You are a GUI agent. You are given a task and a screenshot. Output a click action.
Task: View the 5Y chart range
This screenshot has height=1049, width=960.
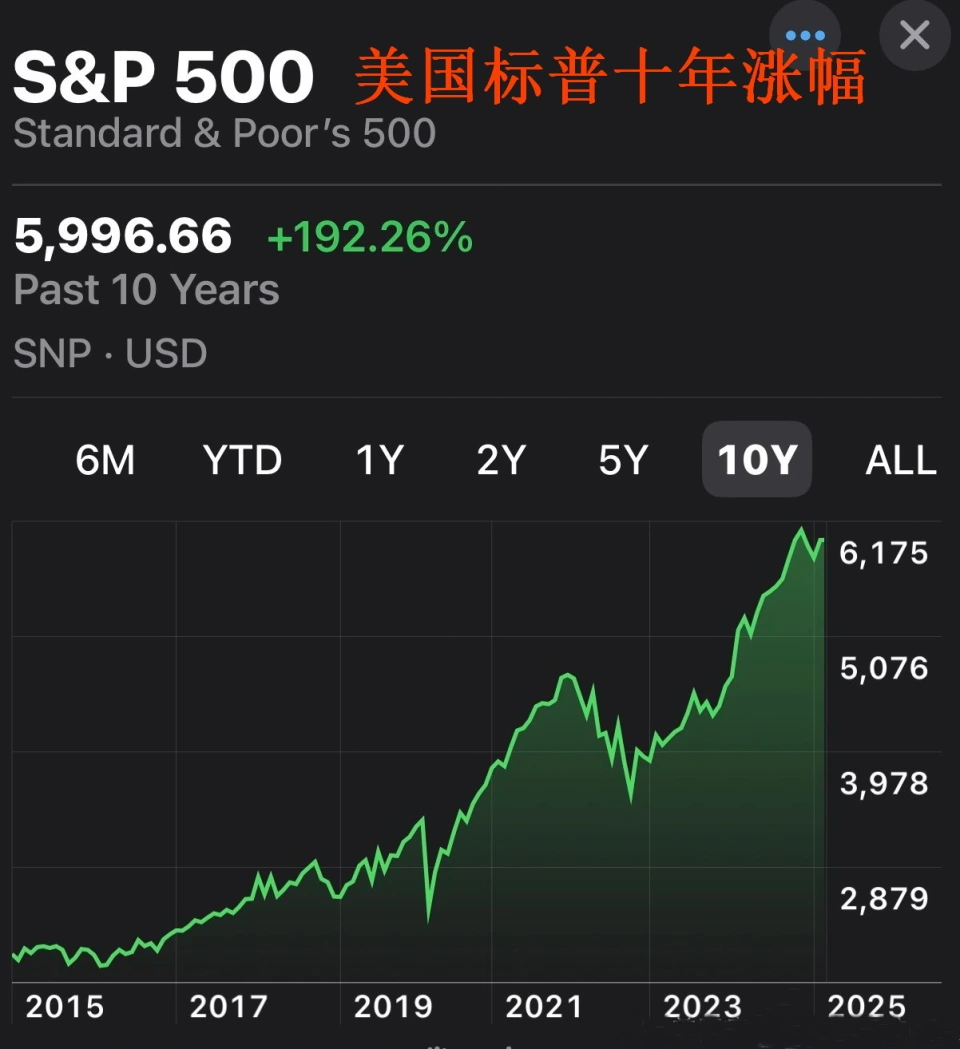coord(623,460)
